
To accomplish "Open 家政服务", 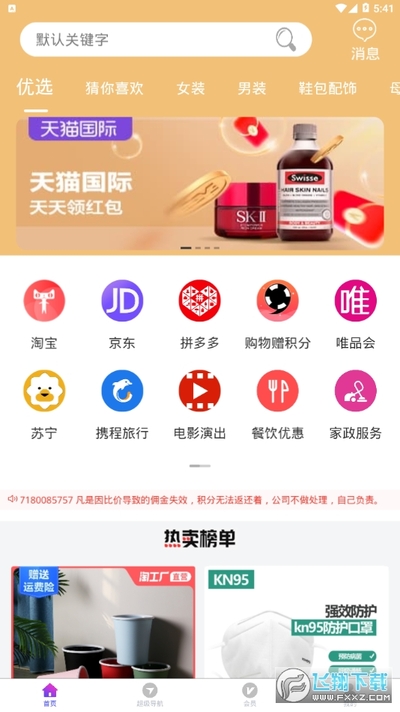I will pos(356,405).
